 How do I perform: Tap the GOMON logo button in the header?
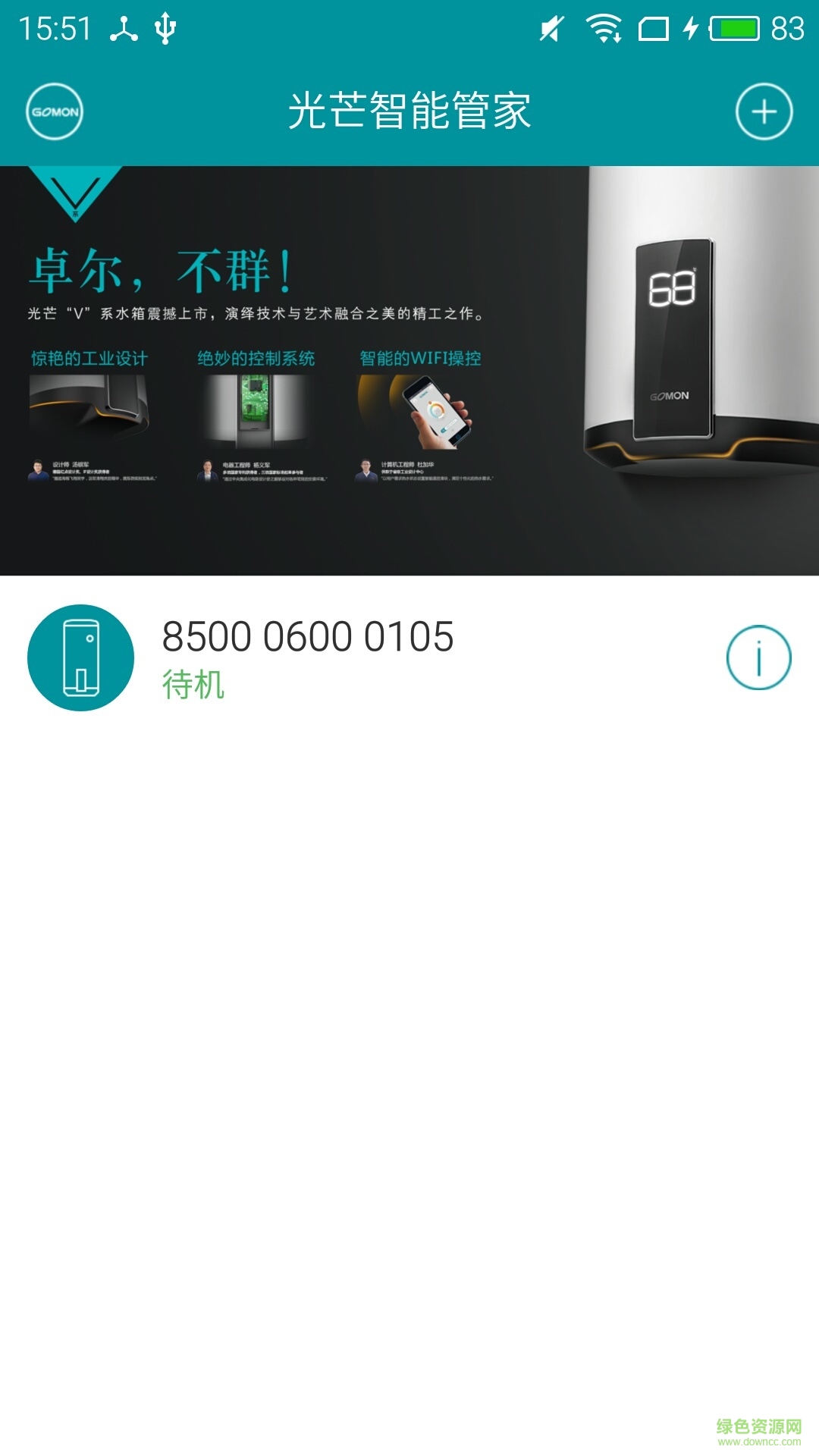point(55,111)
